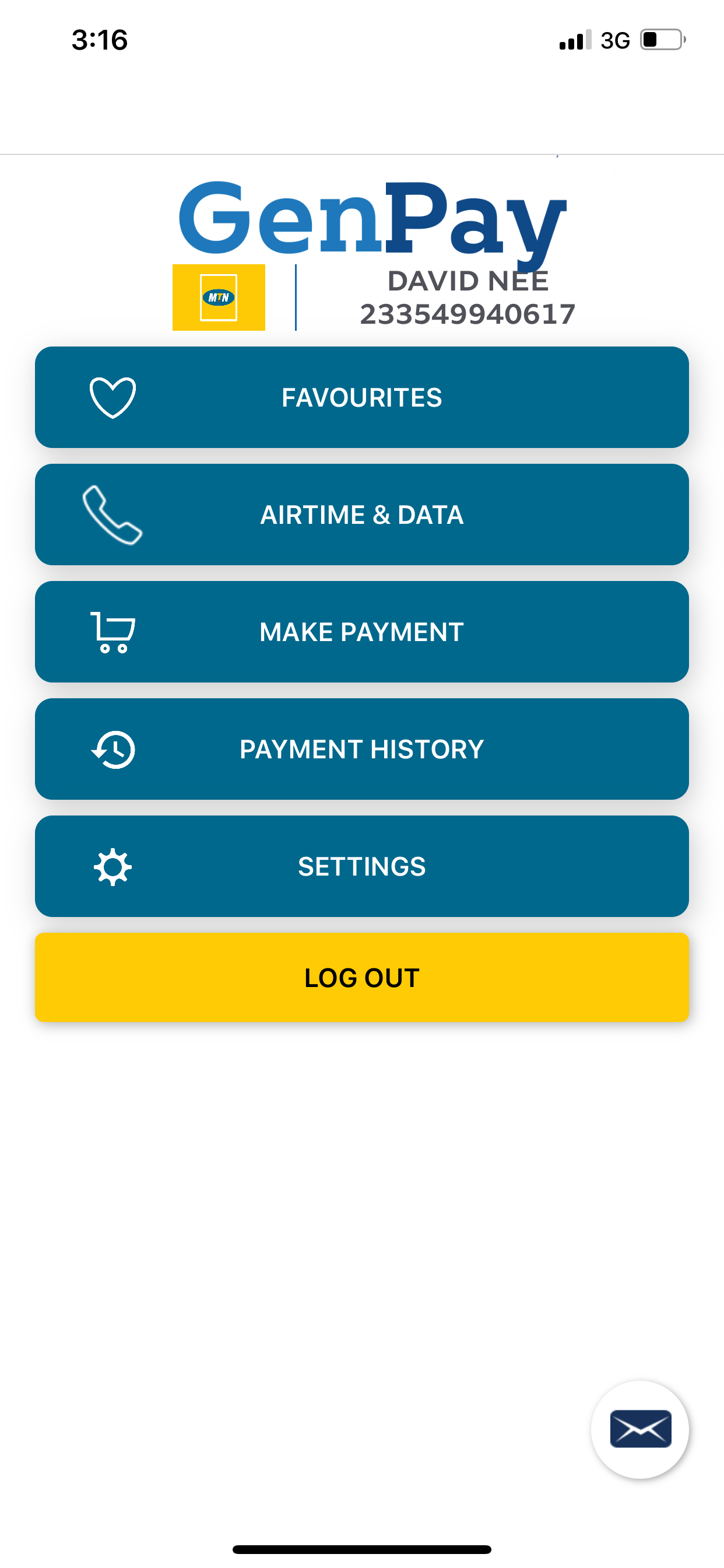Open the Favourites section

[361, 397]
